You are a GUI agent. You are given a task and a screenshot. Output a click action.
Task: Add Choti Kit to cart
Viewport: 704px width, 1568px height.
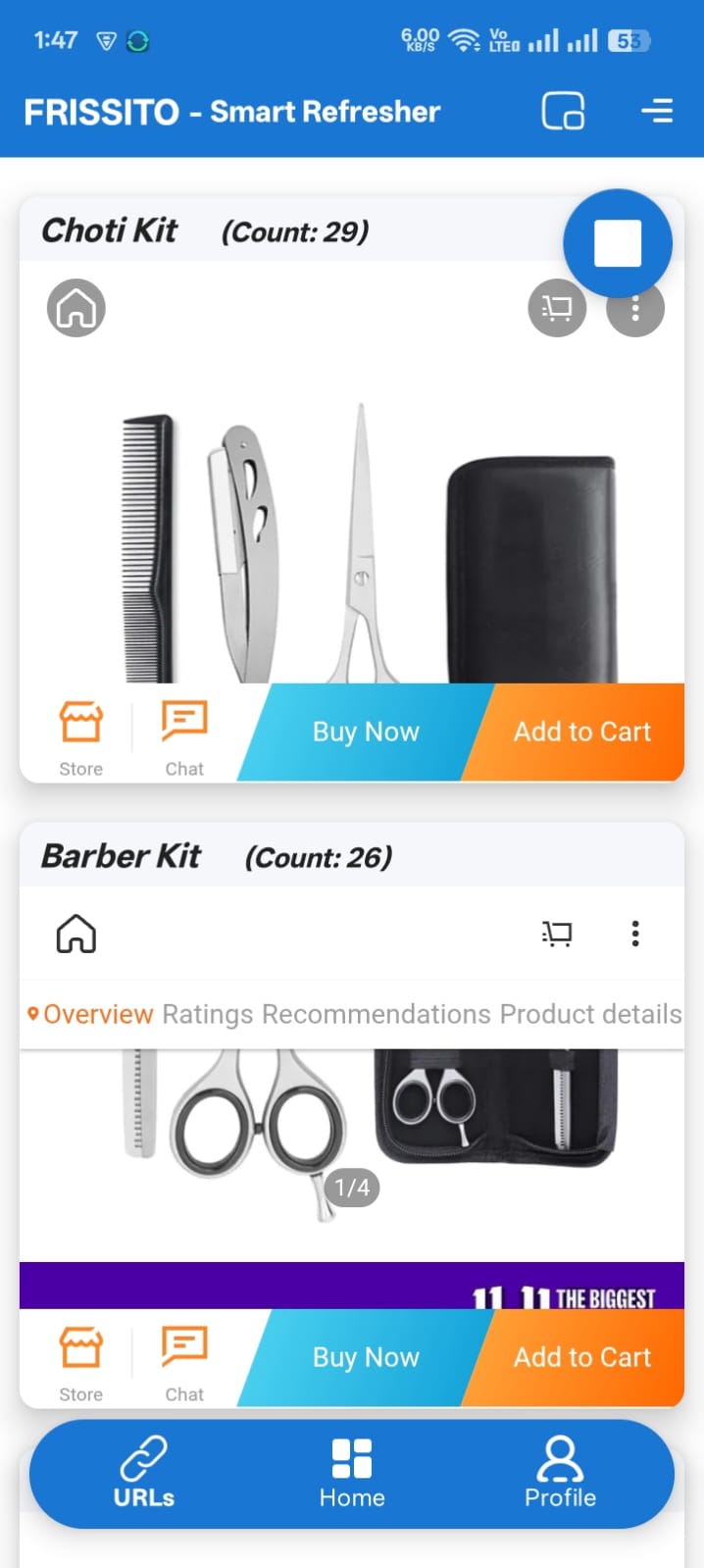tap(582, 733)
